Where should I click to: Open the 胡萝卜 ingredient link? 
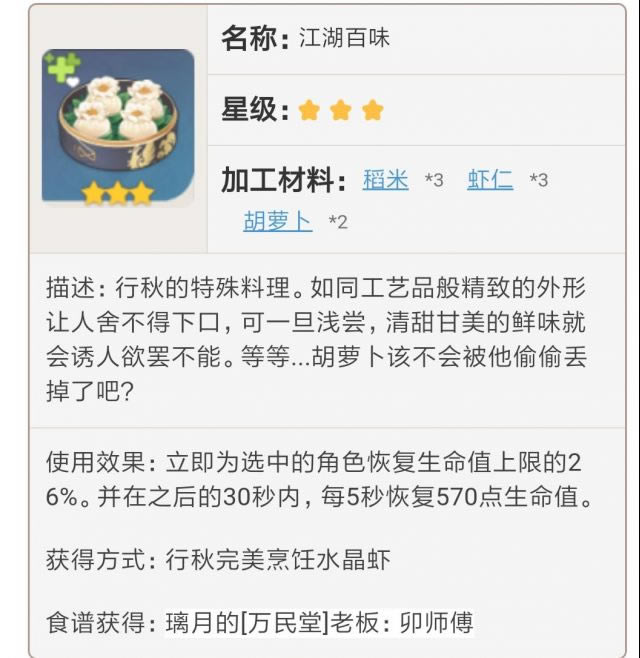point(278,221)
